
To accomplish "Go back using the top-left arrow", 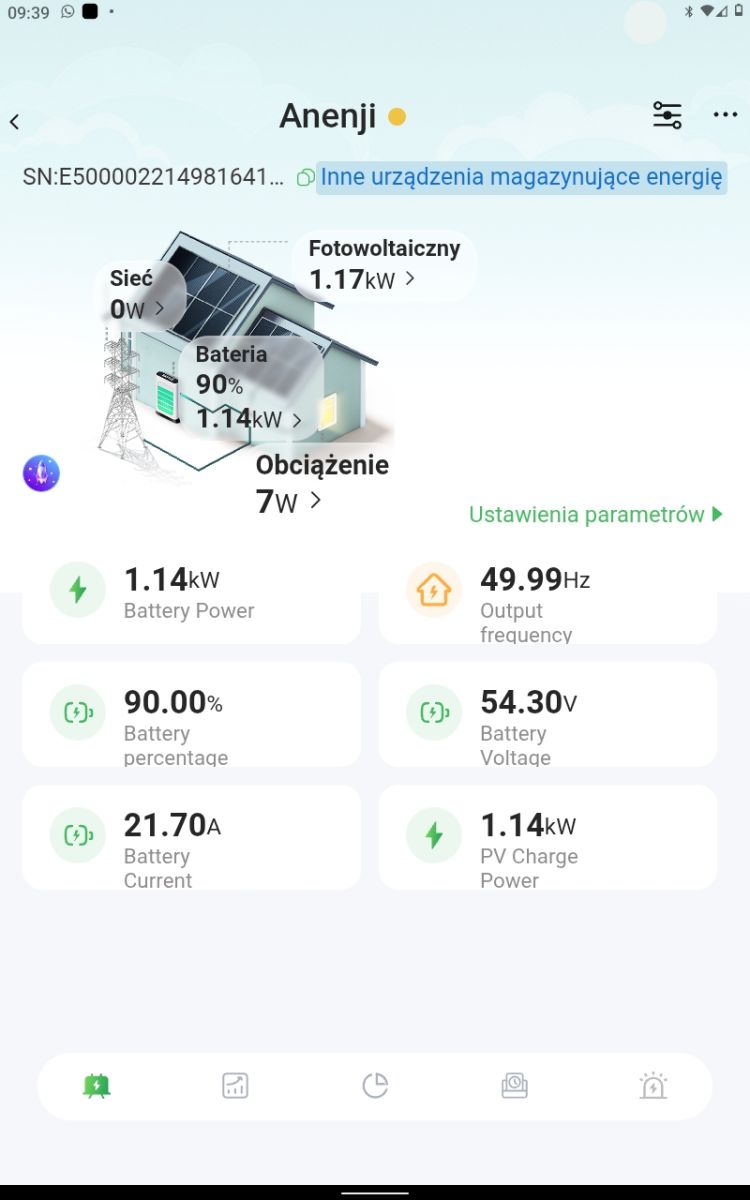I will pyautogui.click(x=14, y=122).
